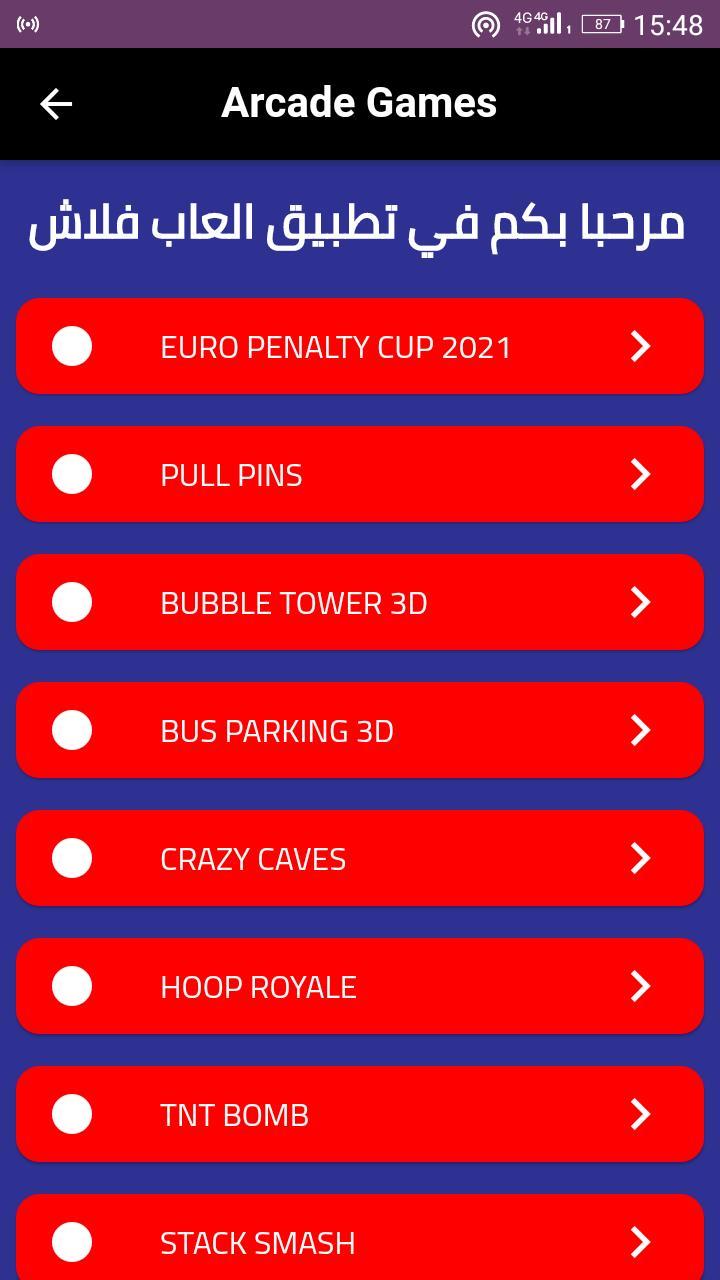Select the Arcade Games title text
Screen dimensions: 720x1280
358,102
